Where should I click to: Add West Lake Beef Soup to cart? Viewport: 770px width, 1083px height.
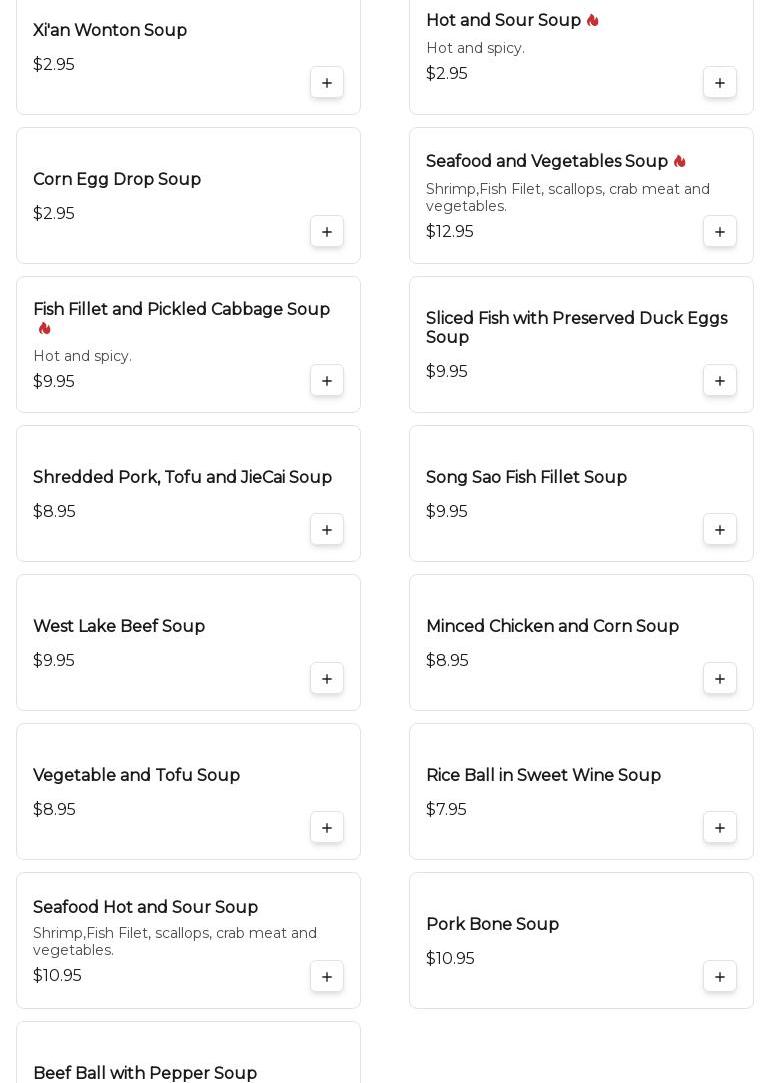click(x=327, y=679)
